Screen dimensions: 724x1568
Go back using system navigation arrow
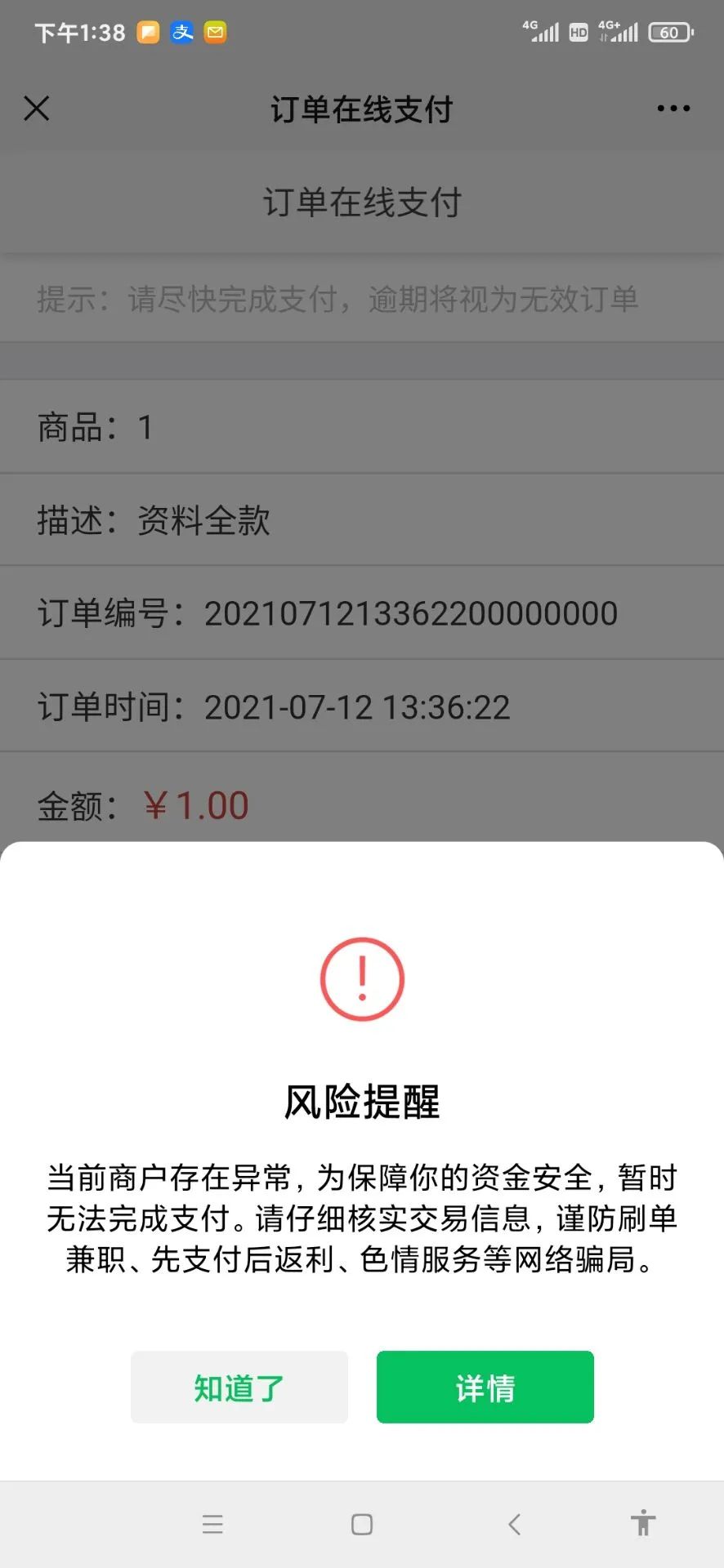514,1524
